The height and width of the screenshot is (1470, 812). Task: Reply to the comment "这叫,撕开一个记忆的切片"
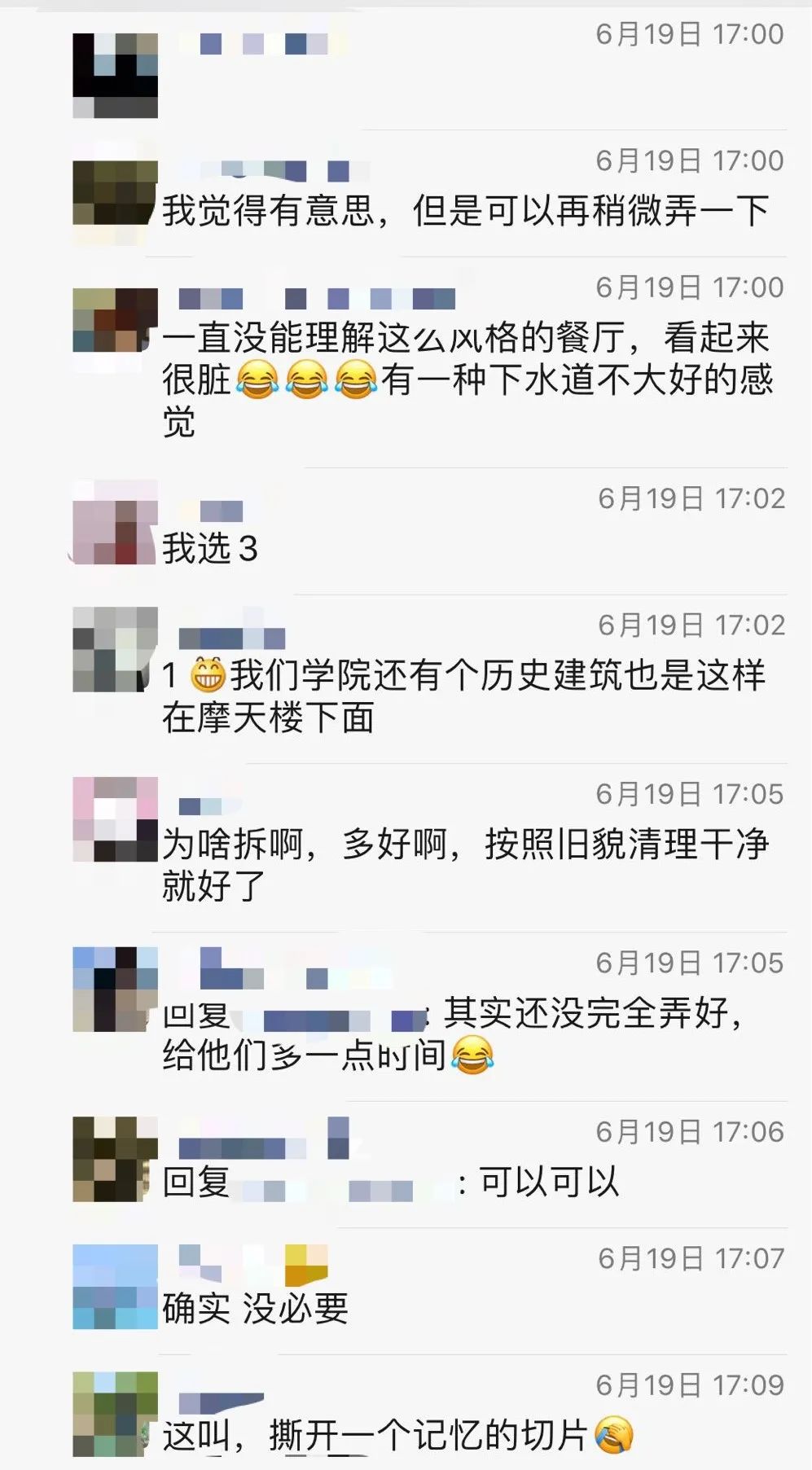point(375,1436)
